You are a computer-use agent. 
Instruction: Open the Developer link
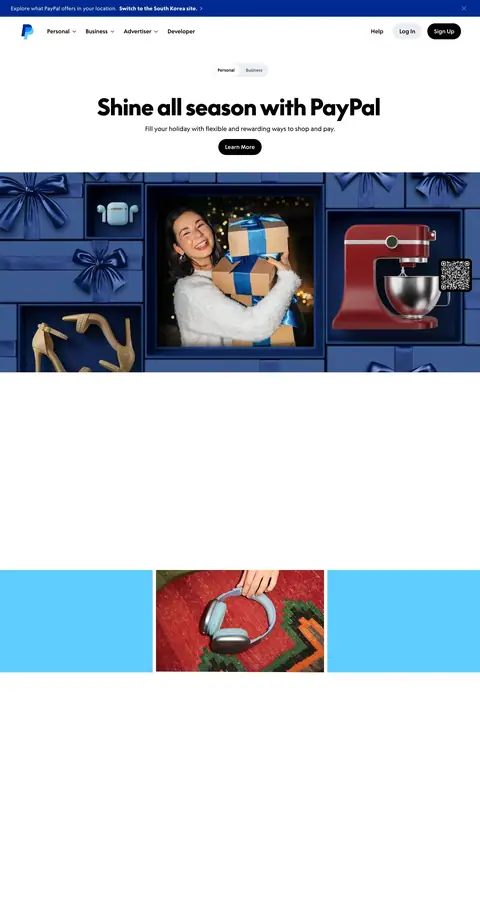[x=181, y=32]
